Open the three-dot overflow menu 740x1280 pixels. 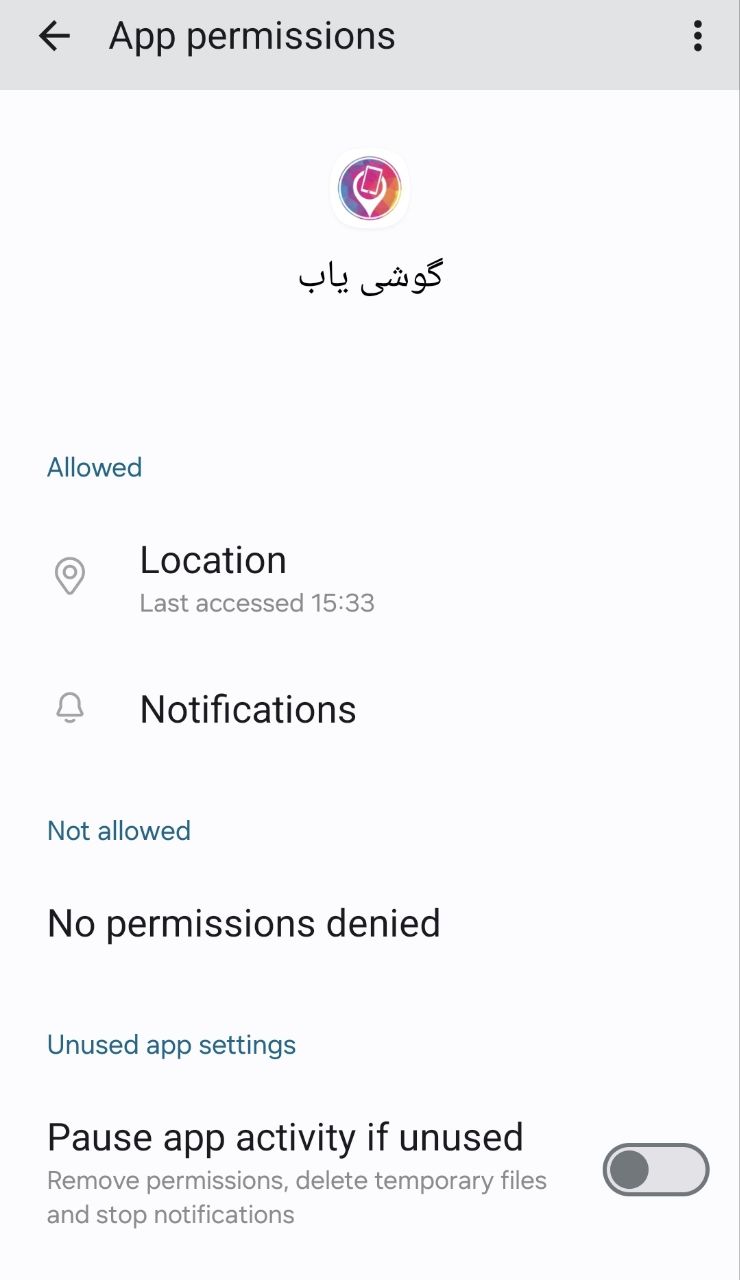click(698, 36)
